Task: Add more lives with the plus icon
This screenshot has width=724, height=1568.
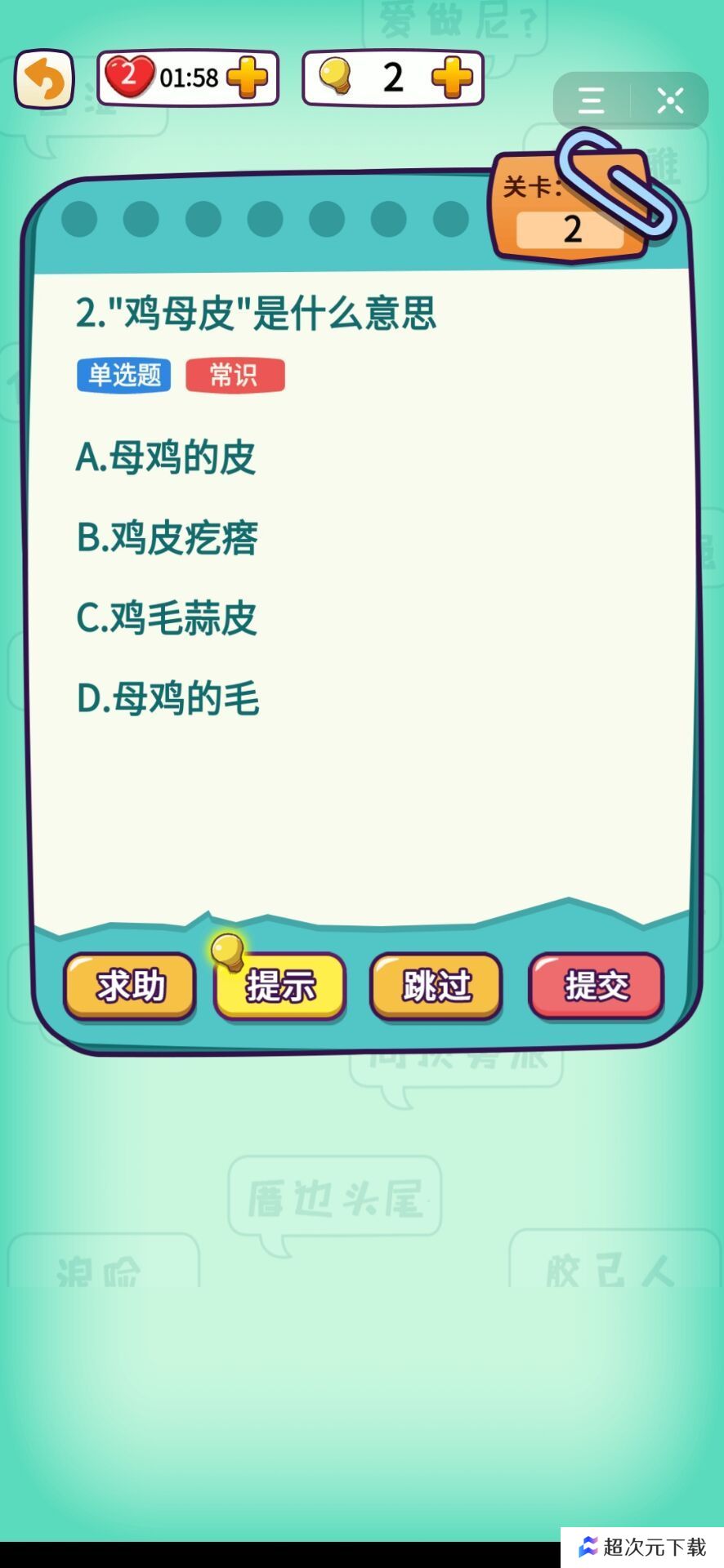Action: click(247, 78)
